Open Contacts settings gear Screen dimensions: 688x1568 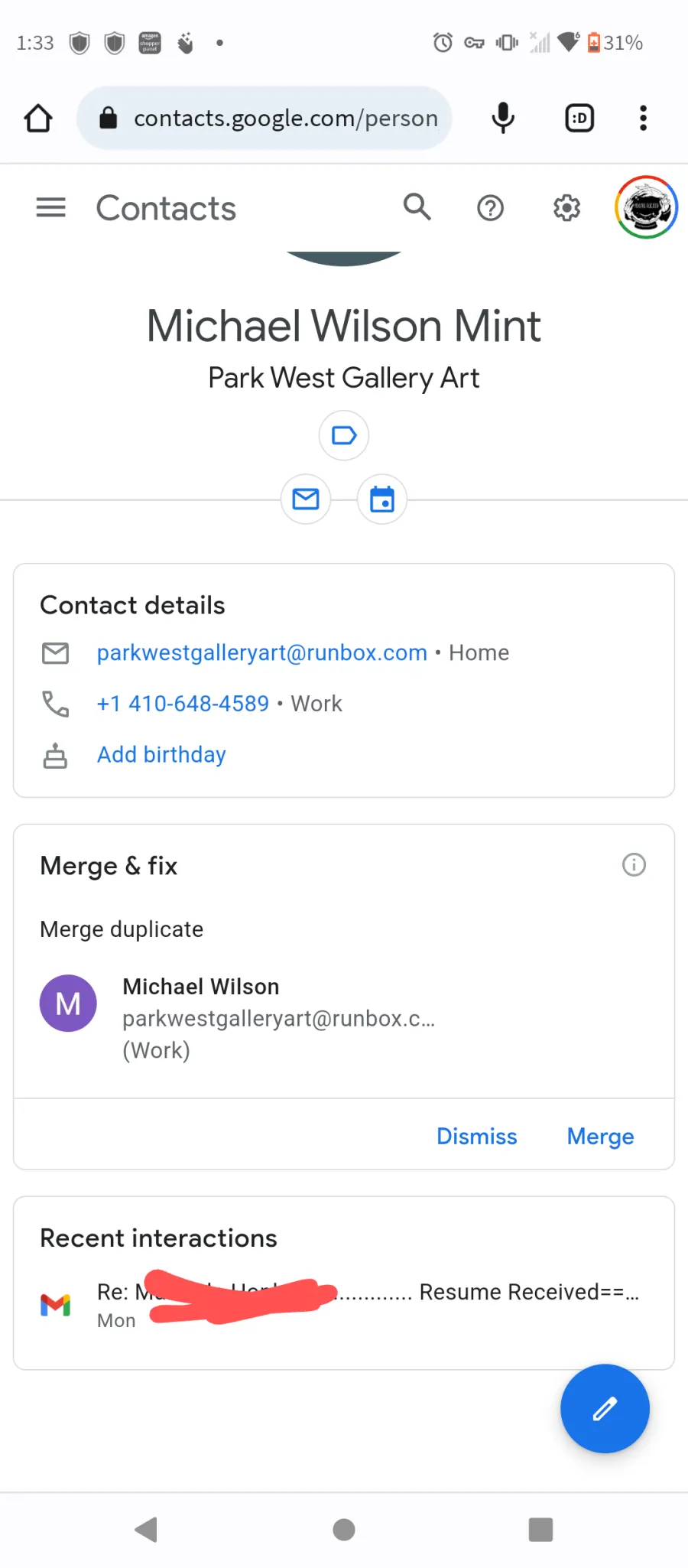(x=566, y=207)
